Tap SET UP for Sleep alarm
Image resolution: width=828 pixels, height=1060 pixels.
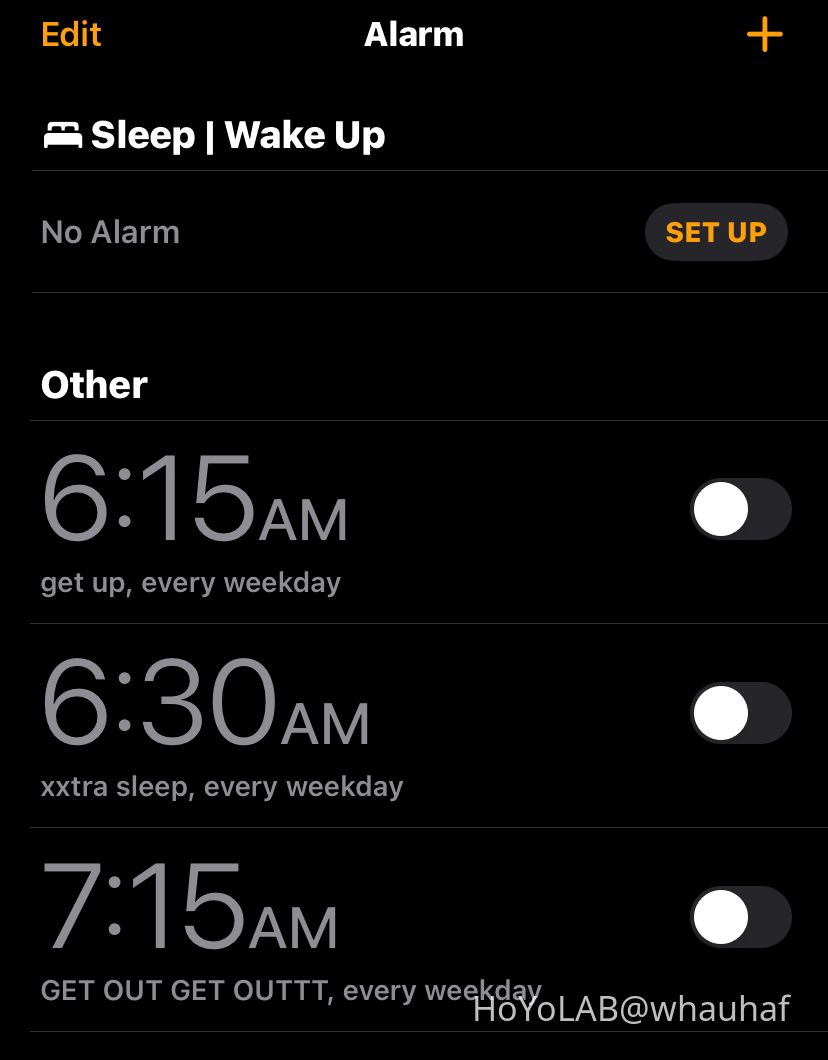click(716, 232)
